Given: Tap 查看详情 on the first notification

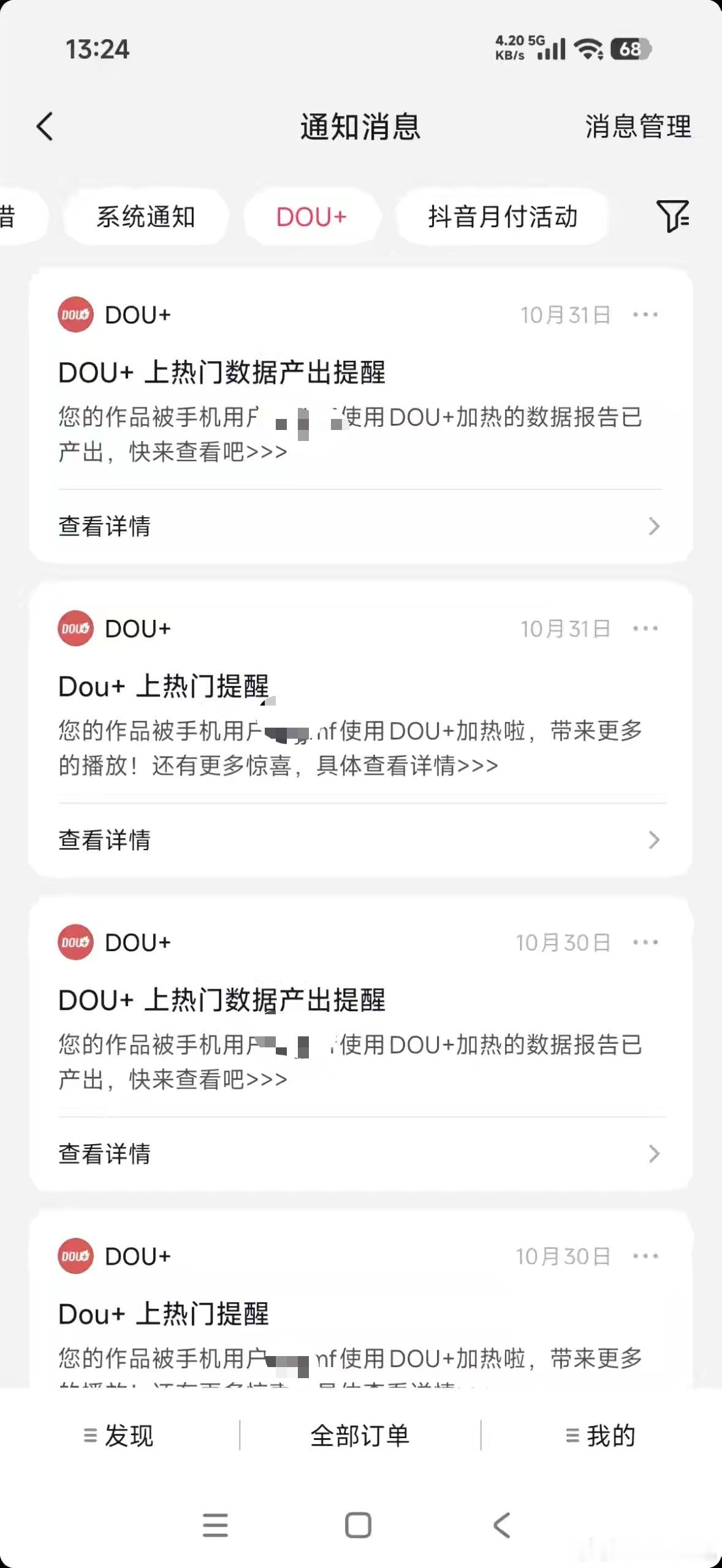Looking at the screenshot, I should click(104, 527).
